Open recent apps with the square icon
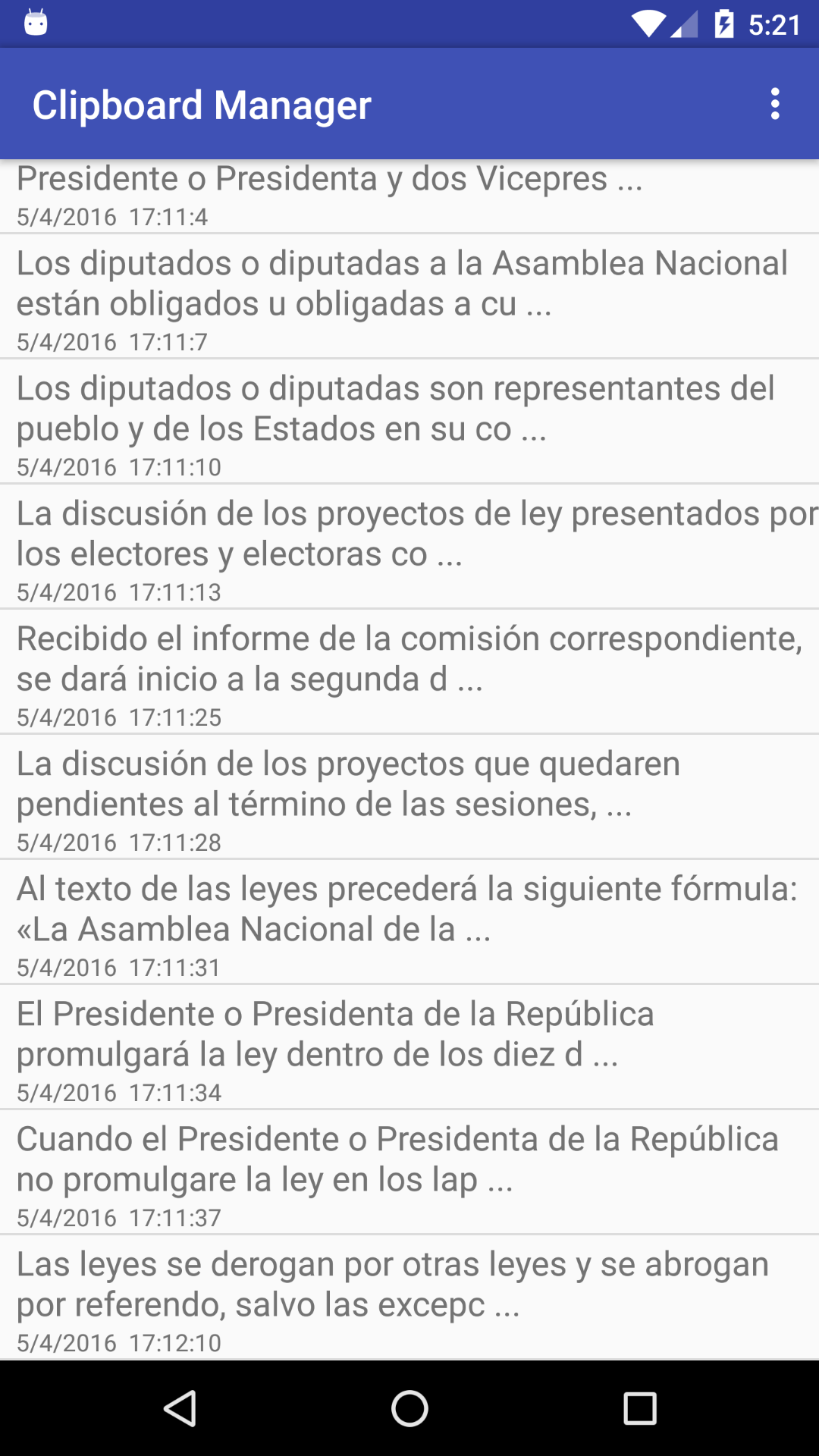Viewport: 819px width, 1456px height. click(641, 1408)
